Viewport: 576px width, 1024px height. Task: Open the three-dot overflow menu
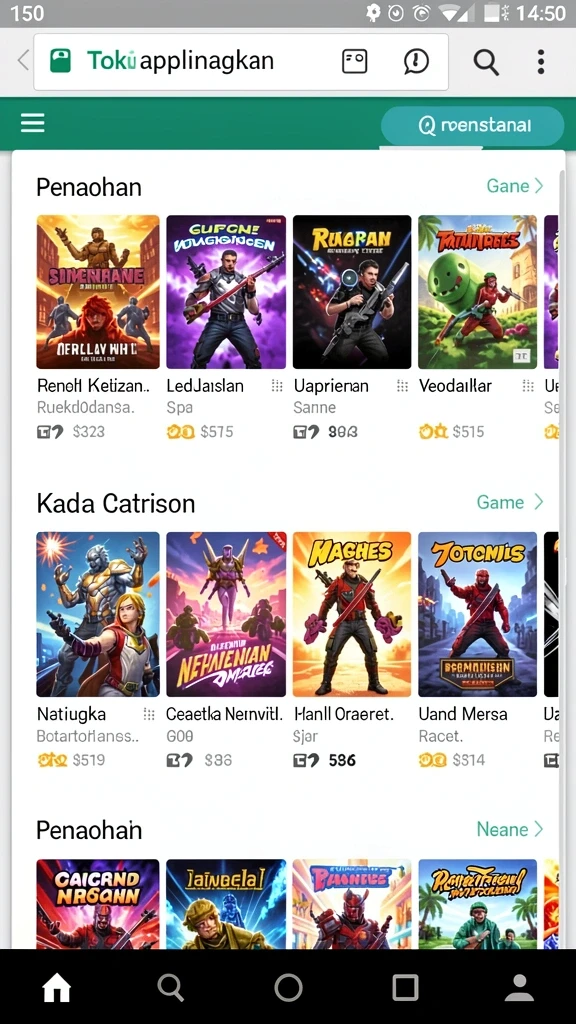pos(541,61)
